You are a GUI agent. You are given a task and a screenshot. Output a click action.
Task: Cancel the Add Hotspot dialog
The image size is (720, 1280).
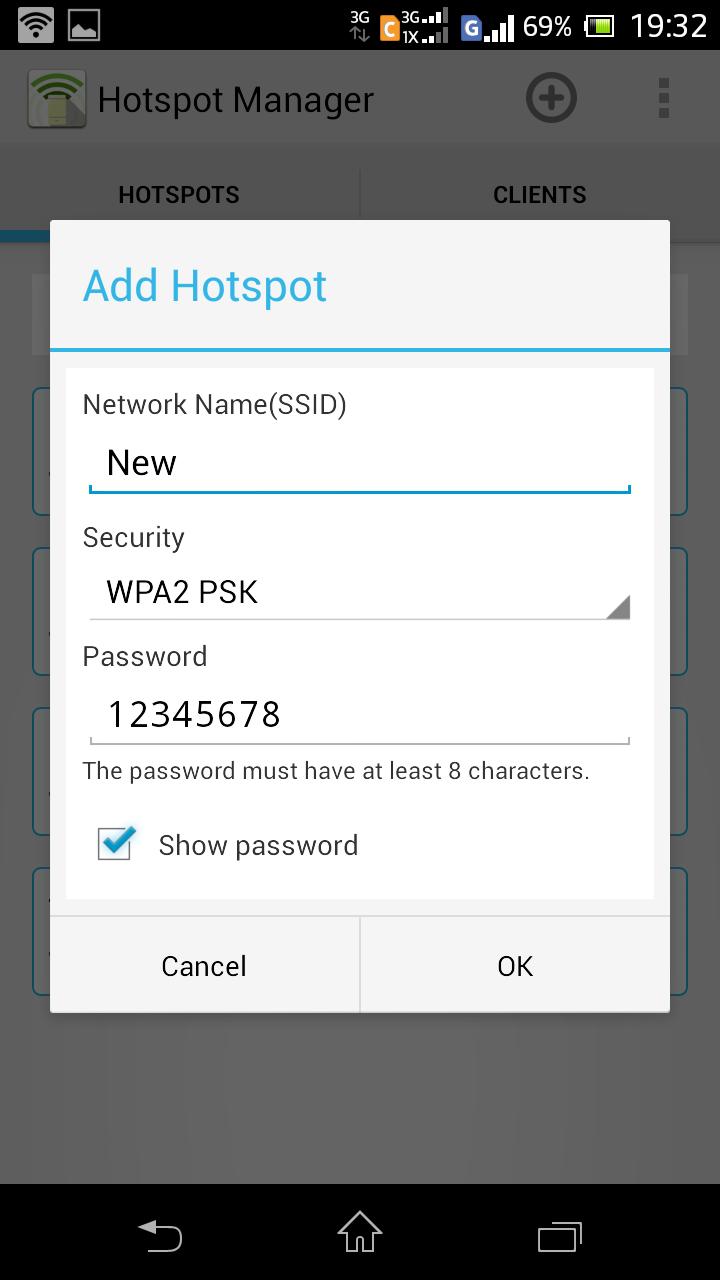(x=204, y=966)
